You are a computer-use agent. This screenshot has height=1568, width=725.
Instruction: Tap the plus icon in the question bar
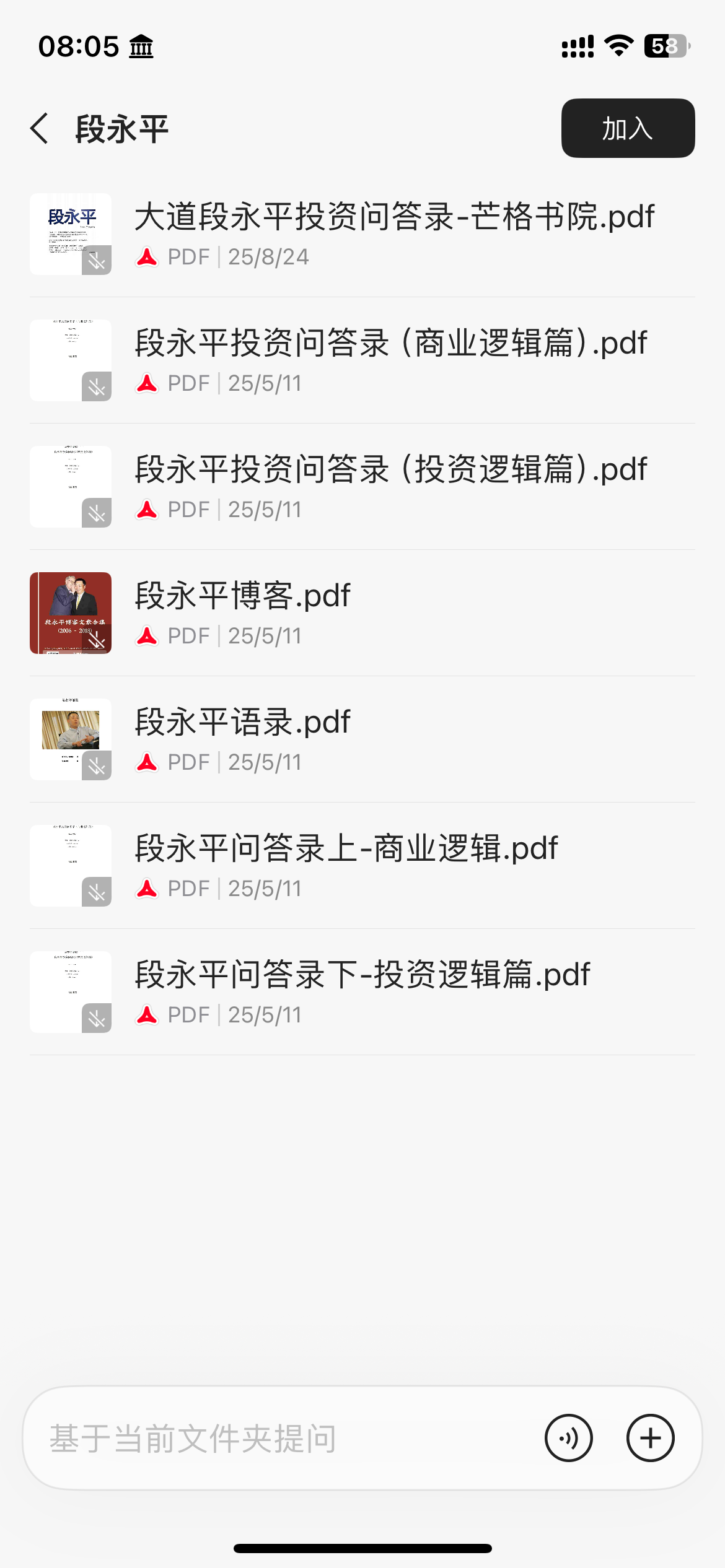650,1438
